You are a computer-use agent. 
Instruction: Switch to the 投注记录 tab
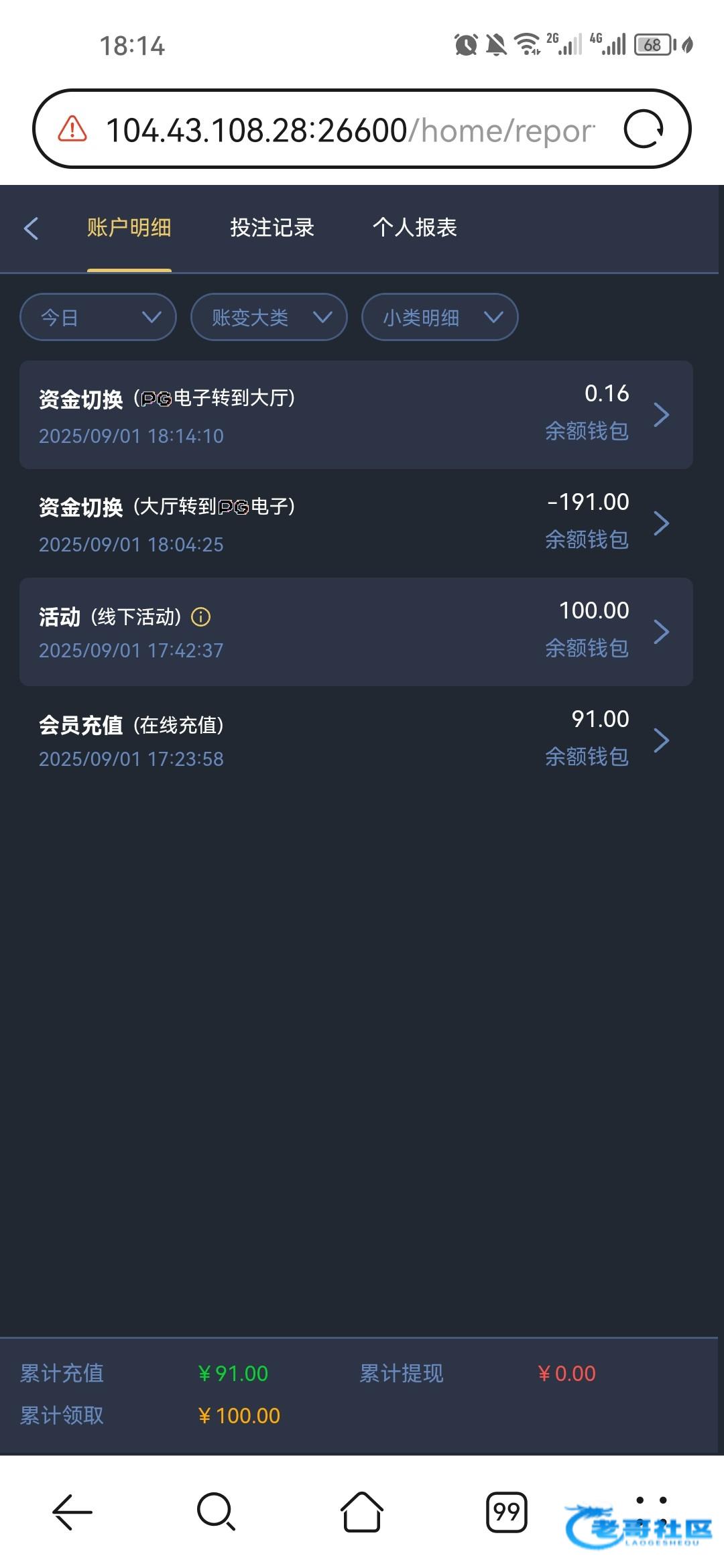tap(272, 228)
